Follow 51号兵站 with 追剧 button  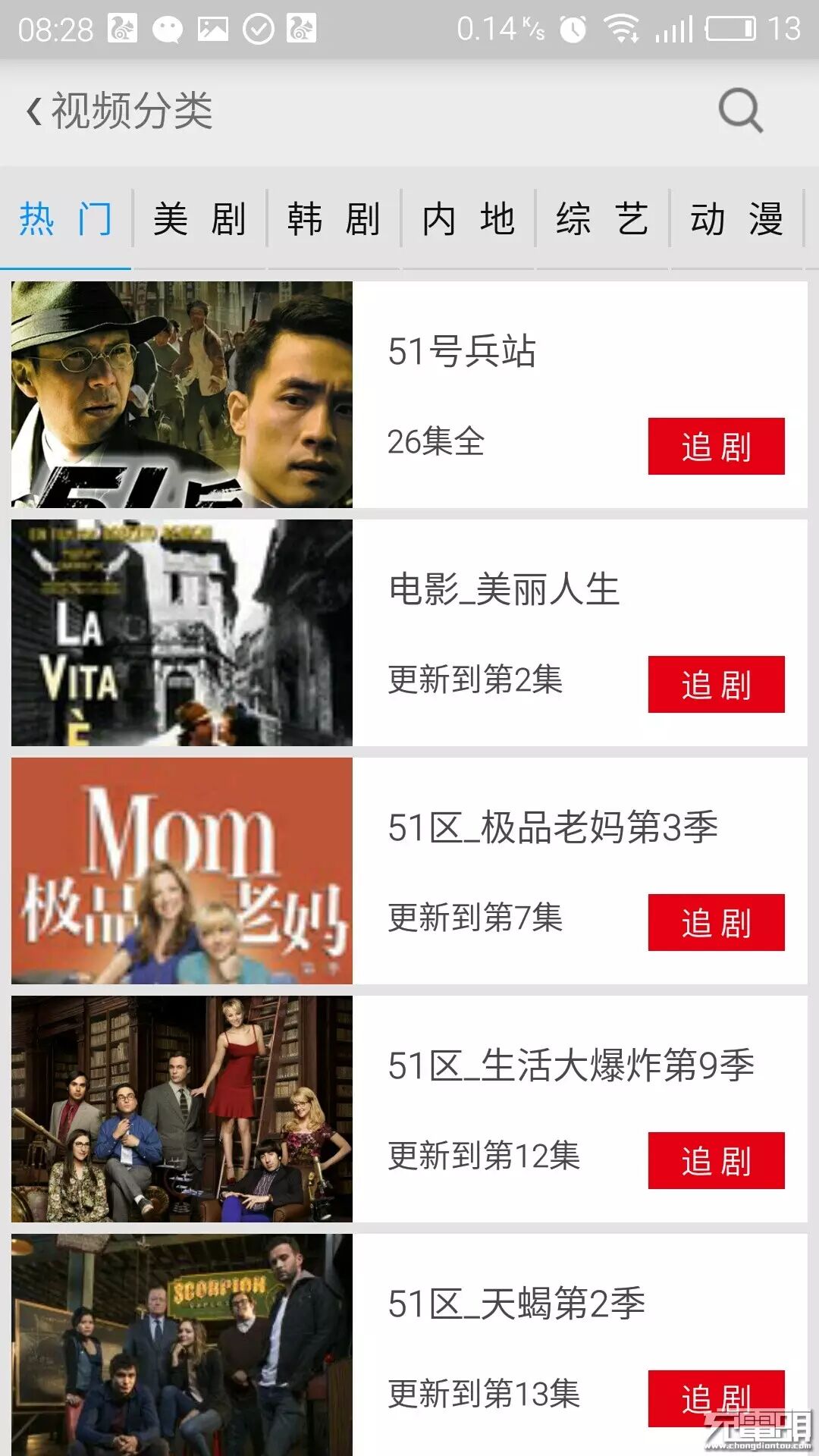point(716,446)
